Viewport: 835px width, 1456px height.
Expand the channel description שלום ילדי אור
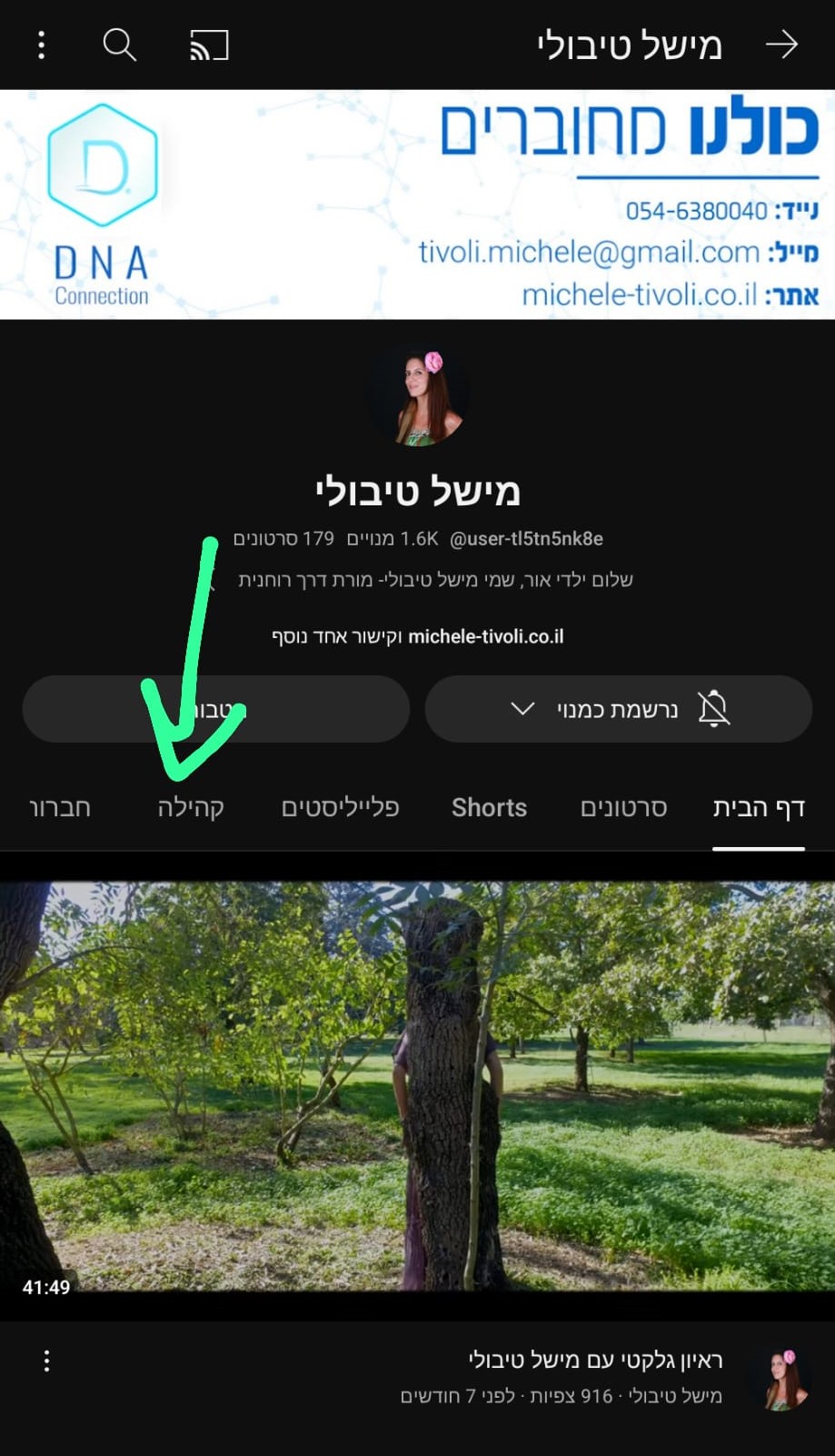click(x=434, y=580)
